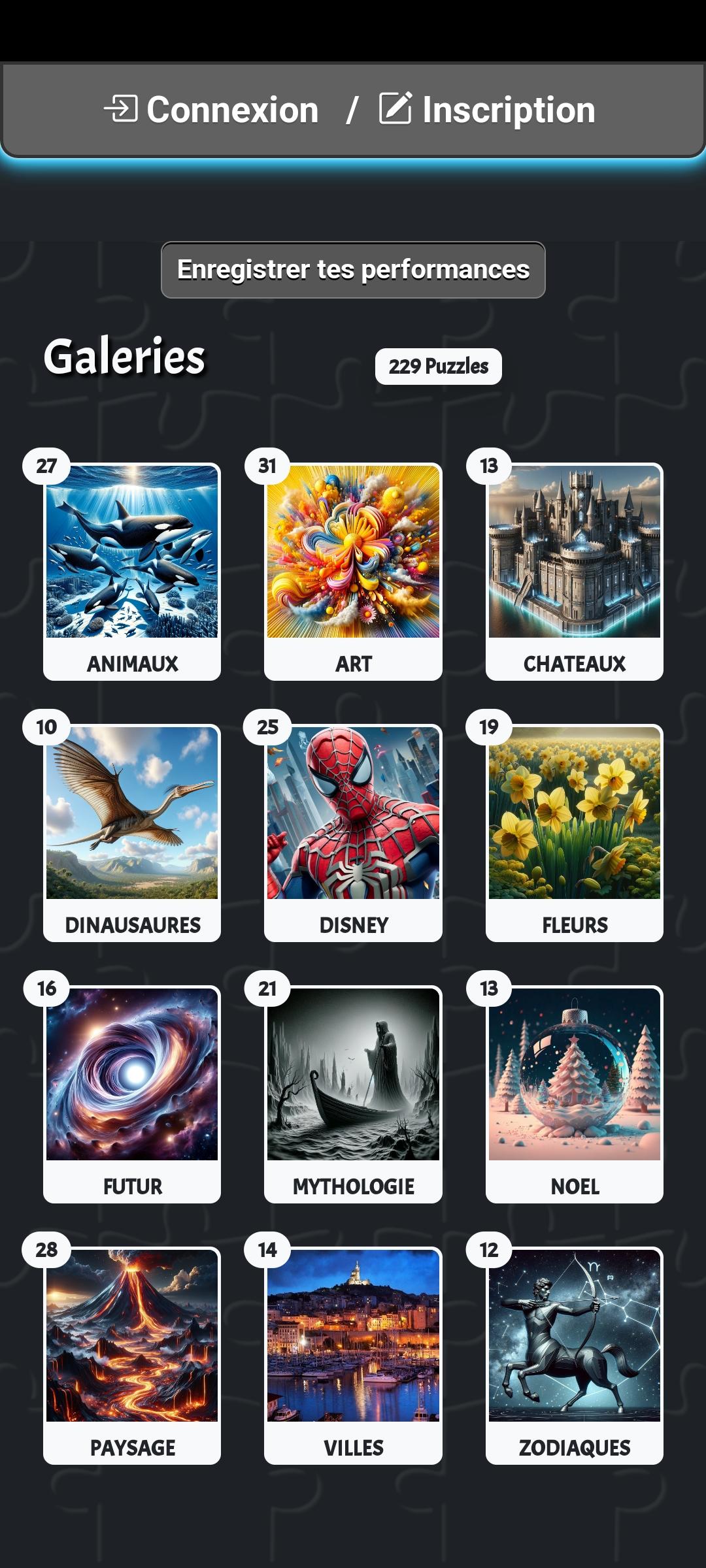Tap the Connexion login link
Screen dimensions: 706x1568
(x=212, y=110)
